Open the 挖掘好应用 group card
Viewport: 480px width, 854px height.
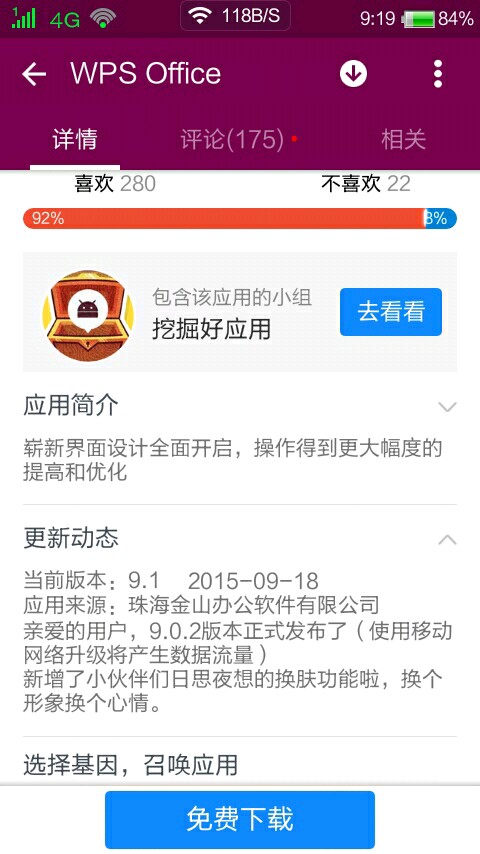(240, 312)
